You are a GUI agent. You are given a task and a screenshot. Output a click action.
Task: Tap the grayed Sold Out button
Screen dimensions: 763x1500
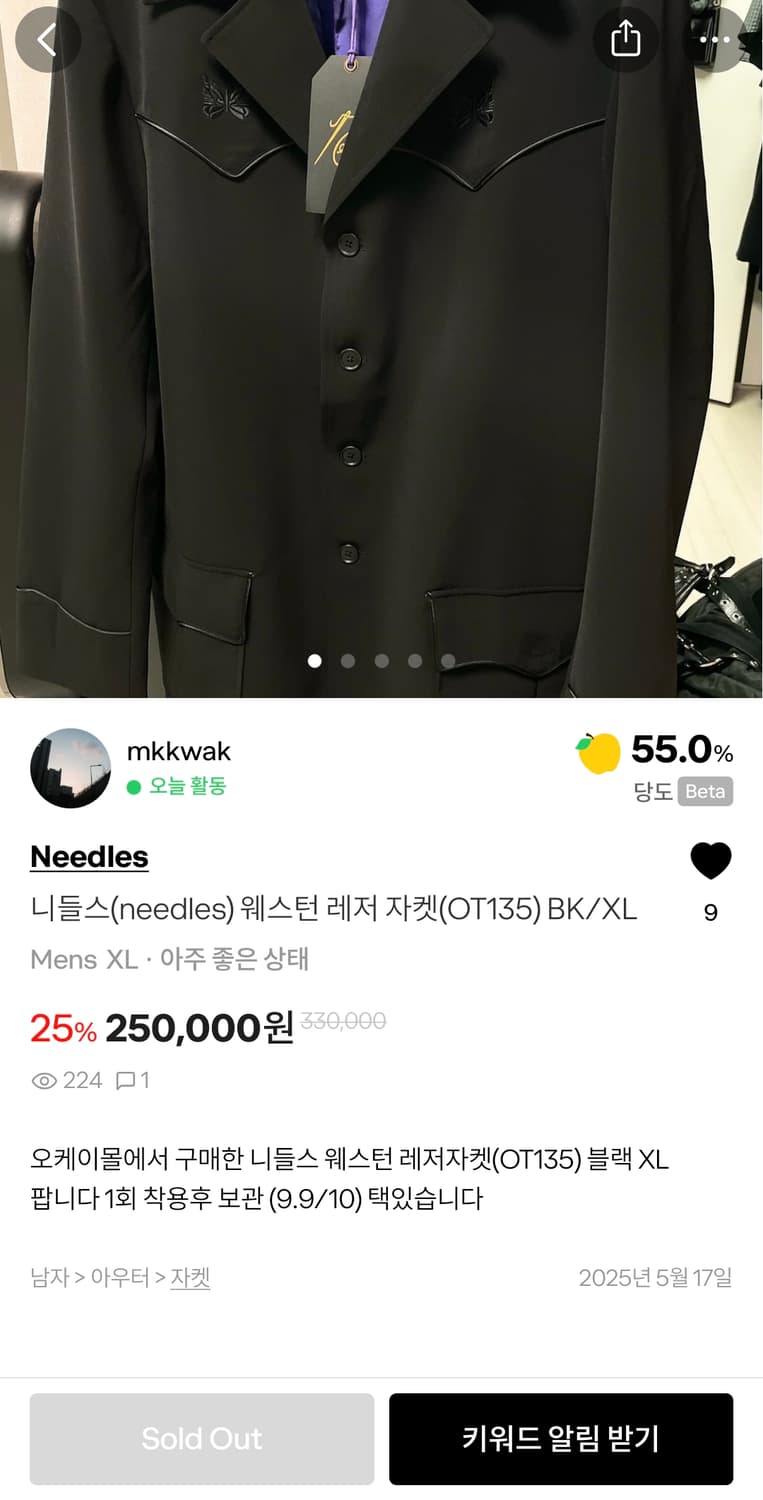202,1438
